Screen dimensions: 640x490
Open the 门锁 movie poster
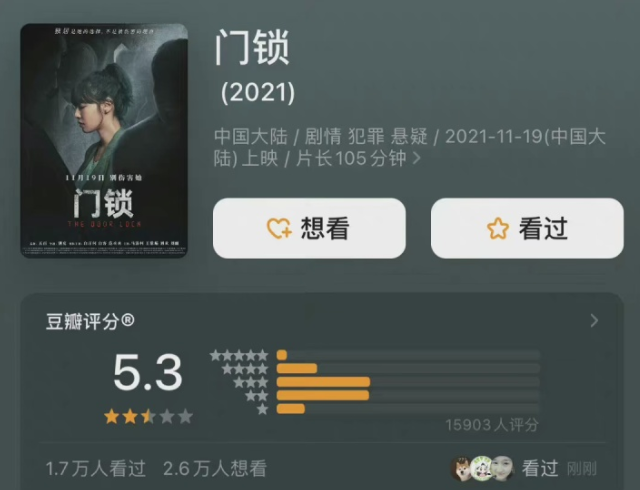coord(104,141)
